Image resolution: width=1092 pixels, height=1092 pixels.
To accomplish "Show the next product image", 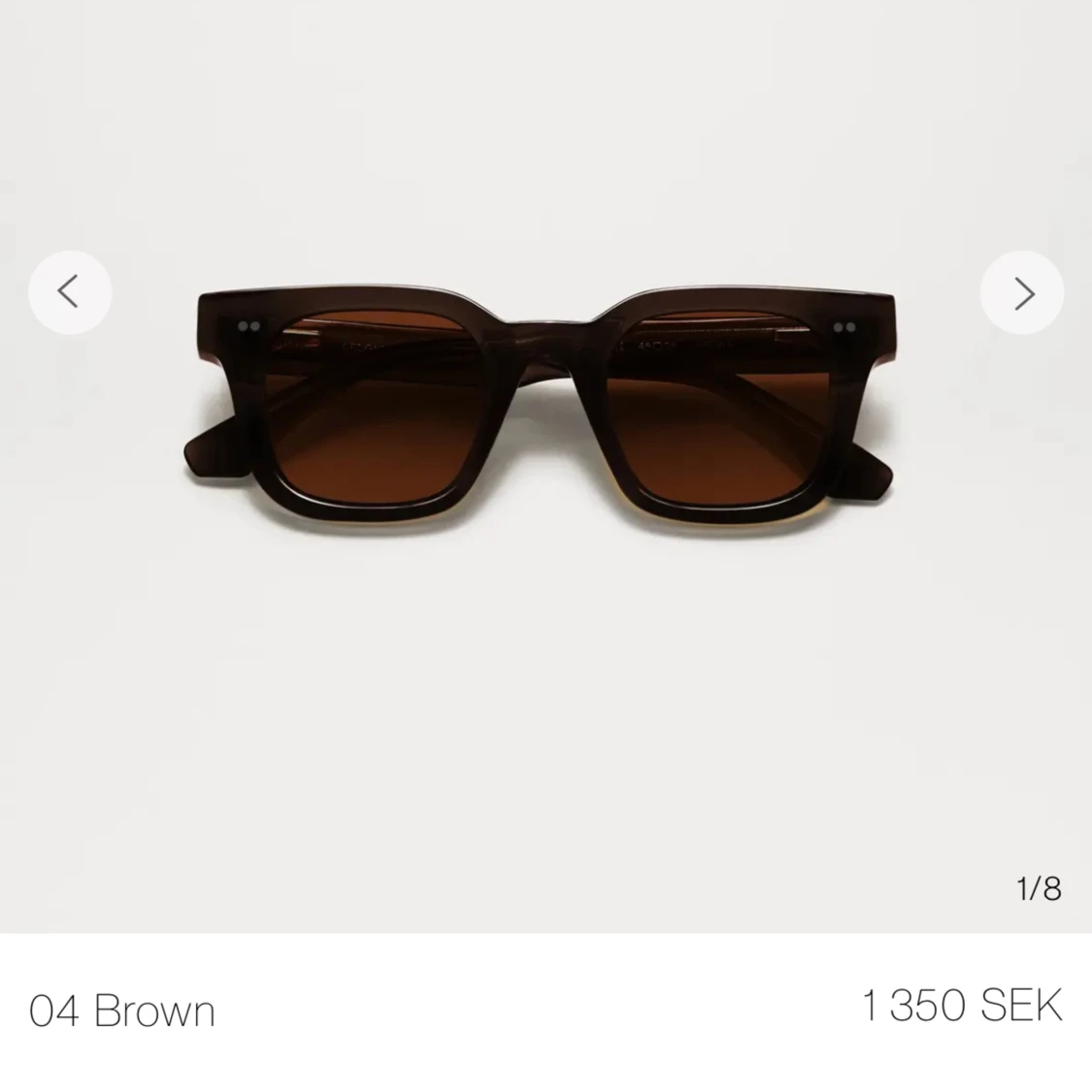I will [x=1021, y=292].
